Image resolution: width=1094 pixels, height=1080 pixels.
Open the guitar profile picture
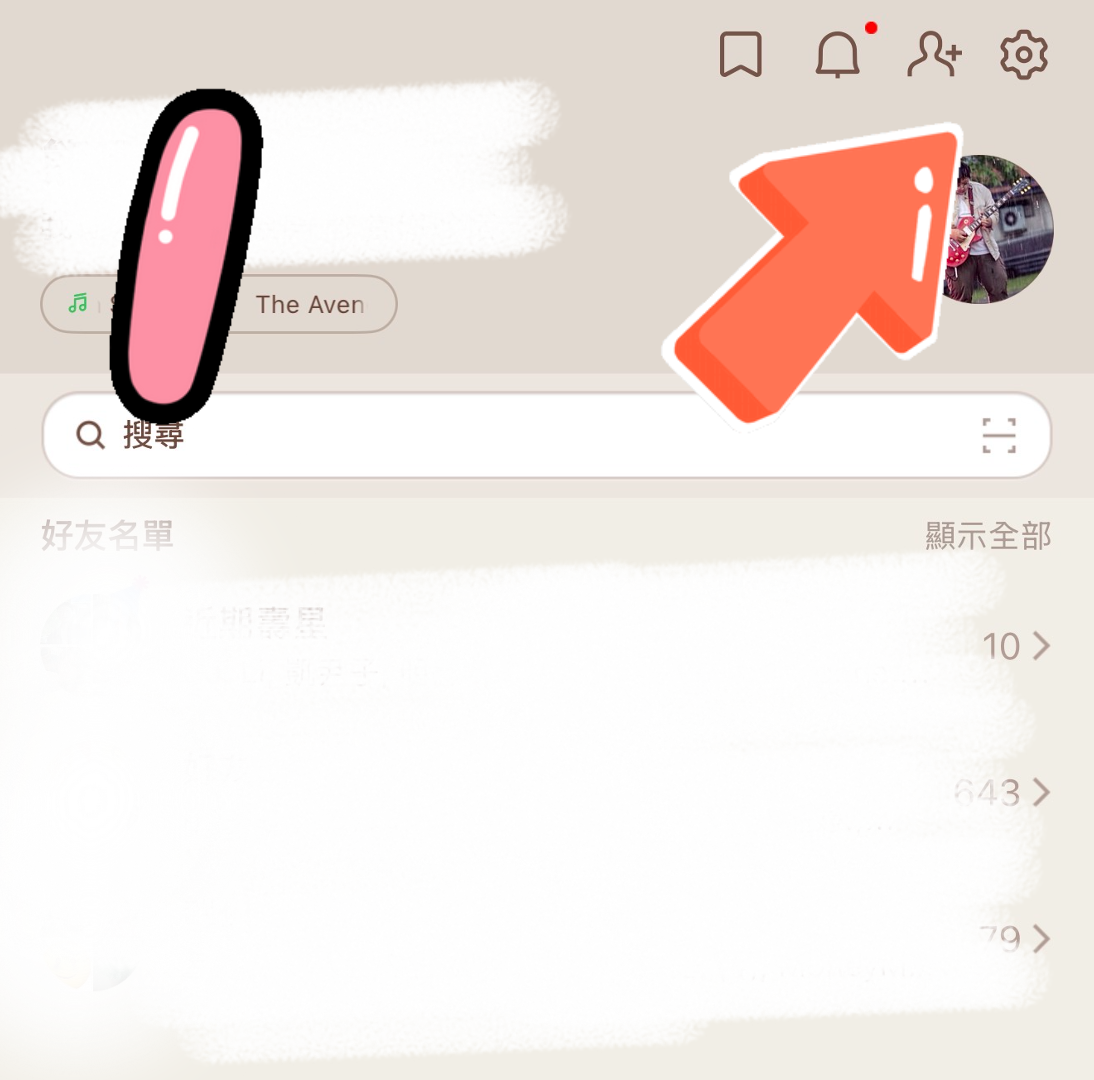tap(1000, 230)
